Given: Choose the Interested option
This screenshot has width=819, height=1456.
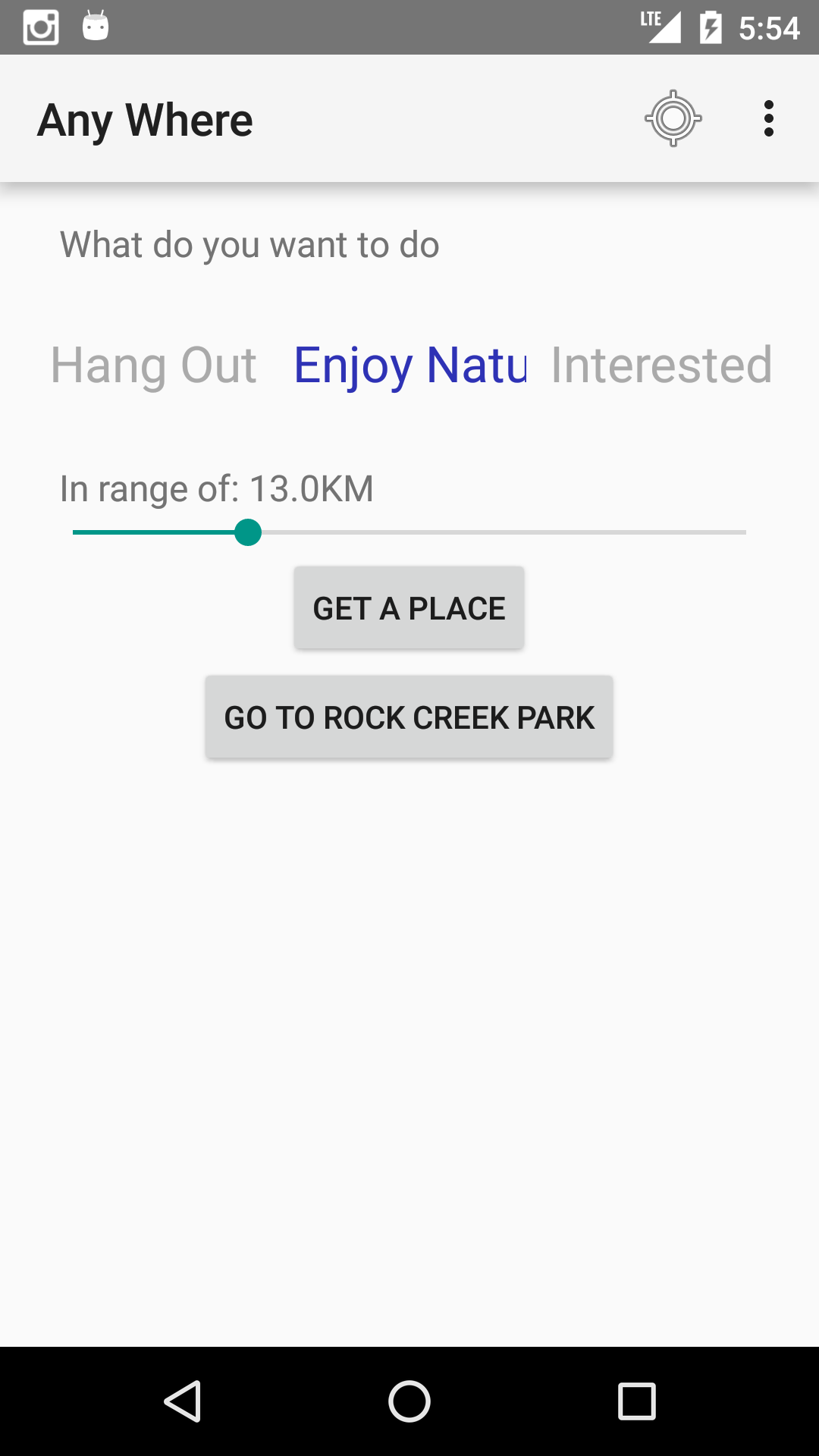Looking at the screenshot, I should click(x=661, y=366).
